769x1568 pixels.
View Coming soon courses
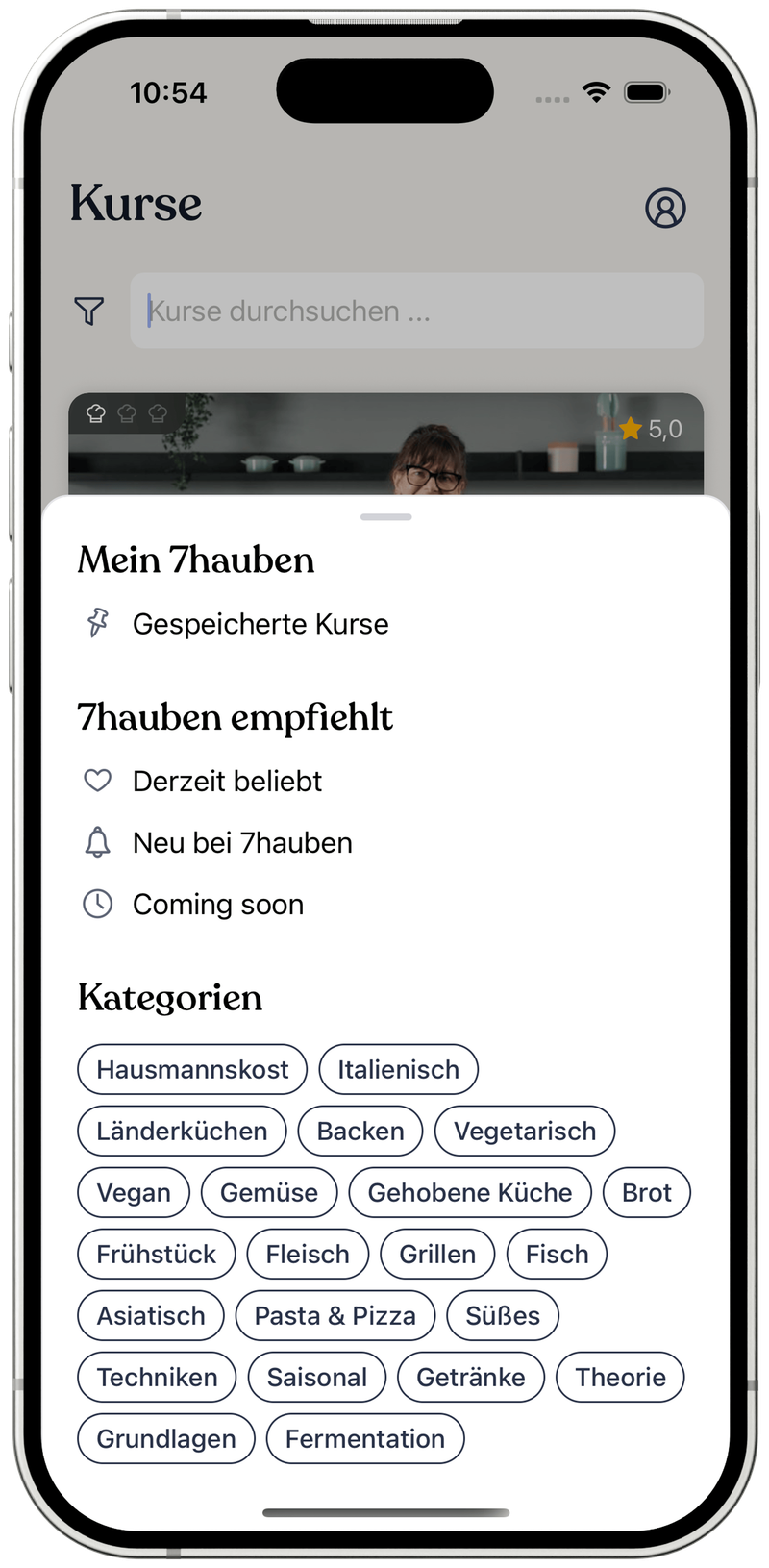tap(218, 905)
